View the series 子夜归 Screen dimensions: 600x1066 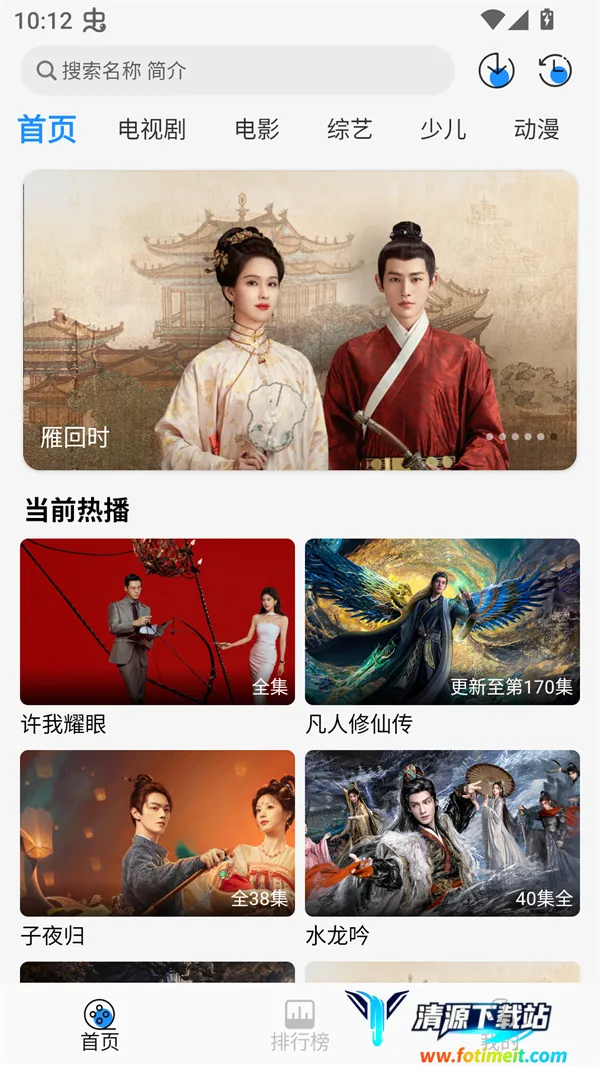157,833
